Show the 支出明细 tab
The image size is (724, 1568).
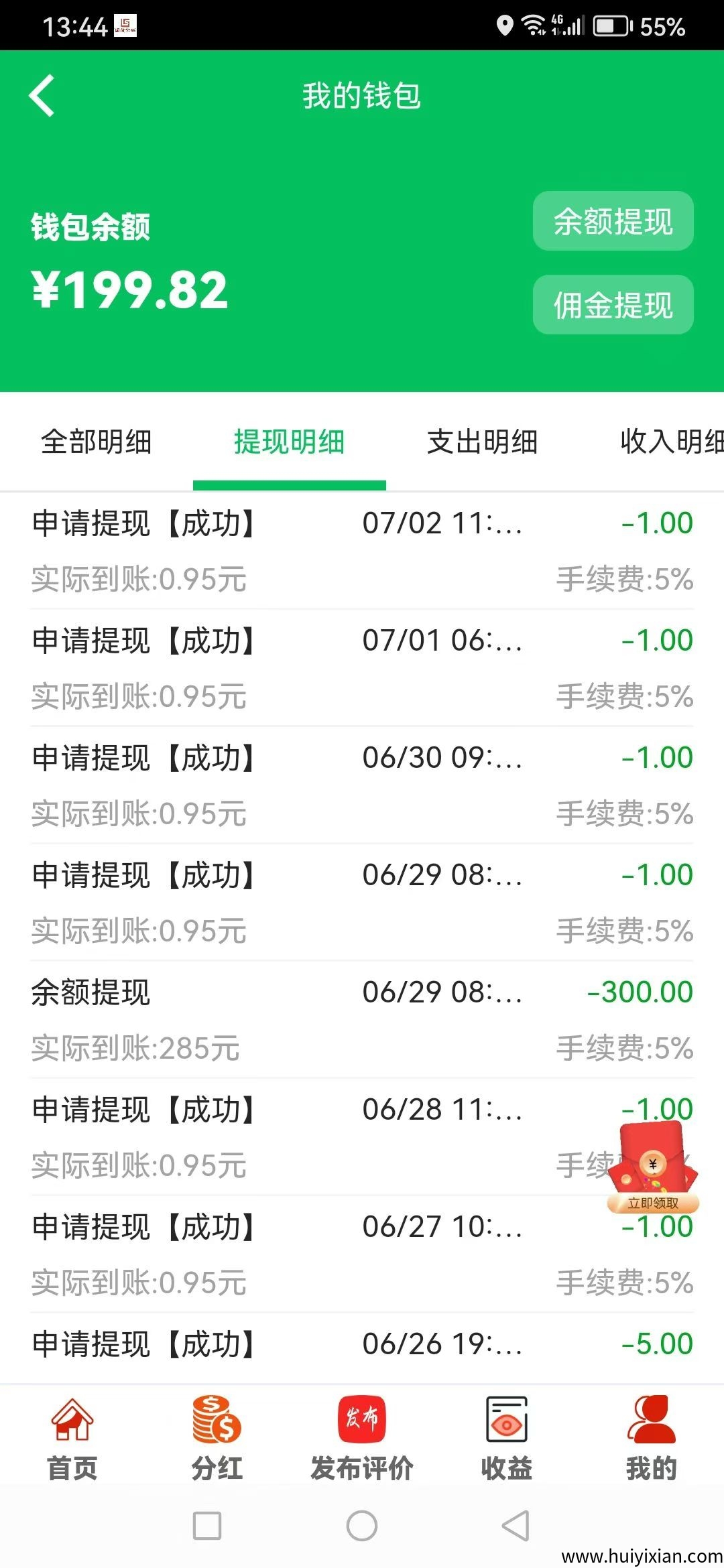[482, 442]
